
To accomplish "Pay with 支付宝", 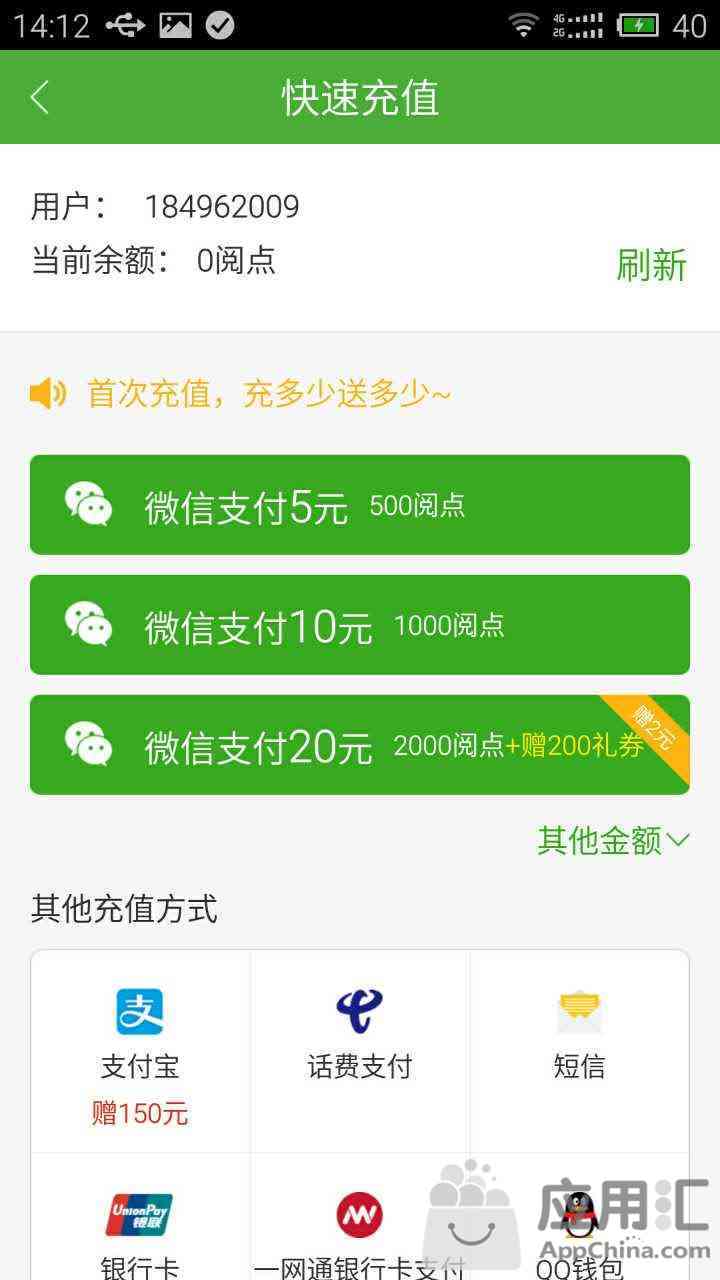I will click(140, 1051).
